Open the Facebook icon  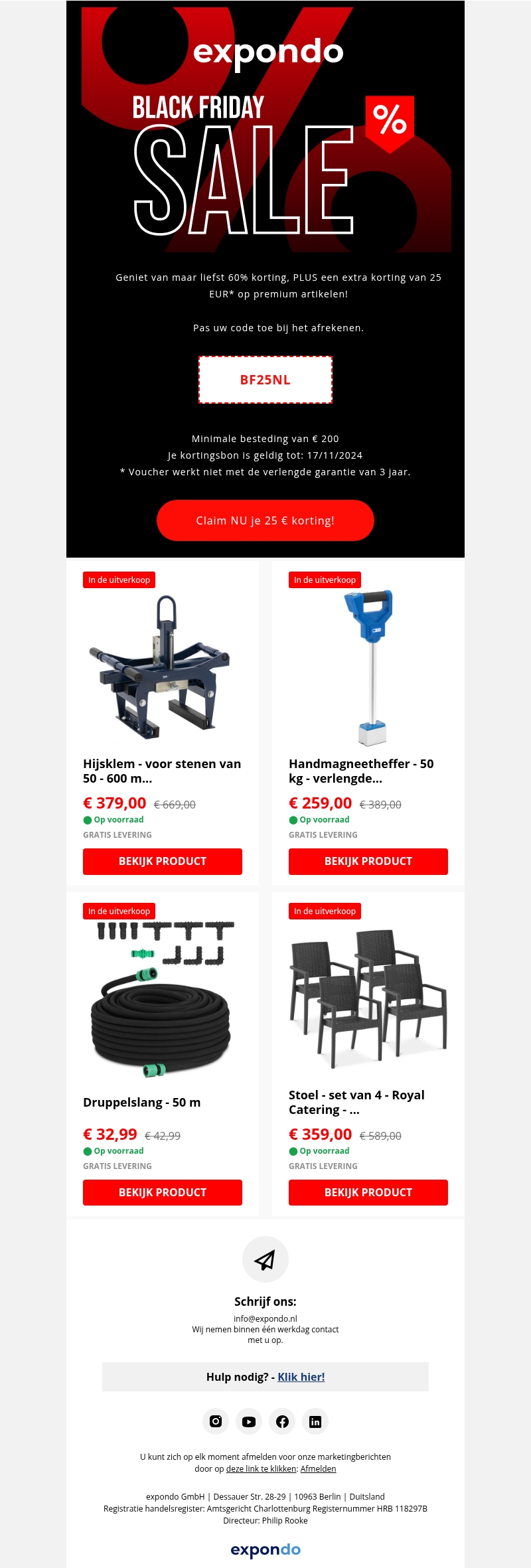(x=282, y=1421)
